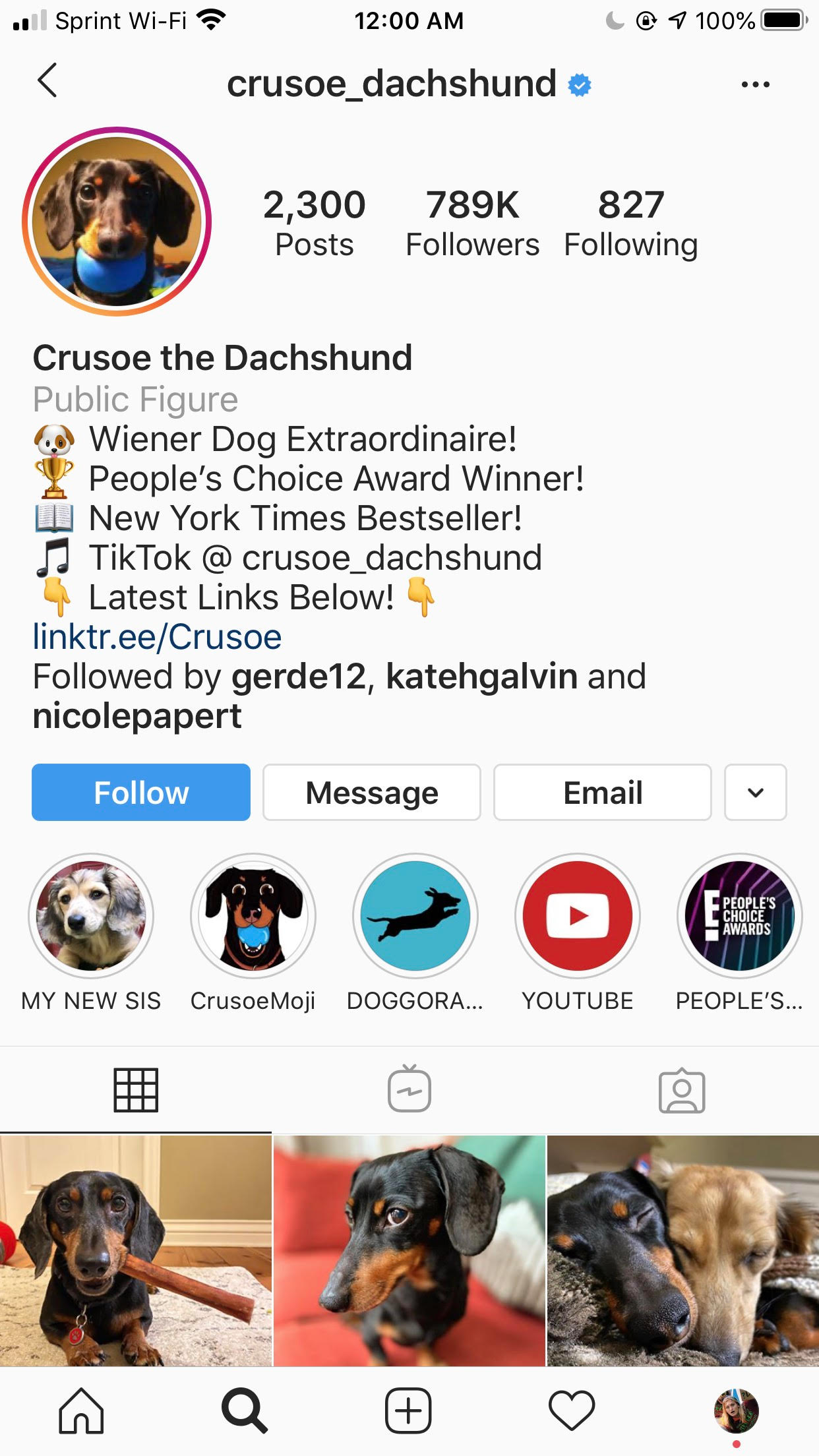Viewport: 819px width, 1456px height.
Task: View the YOUTUBE story highlight
Action: point(578,932)
